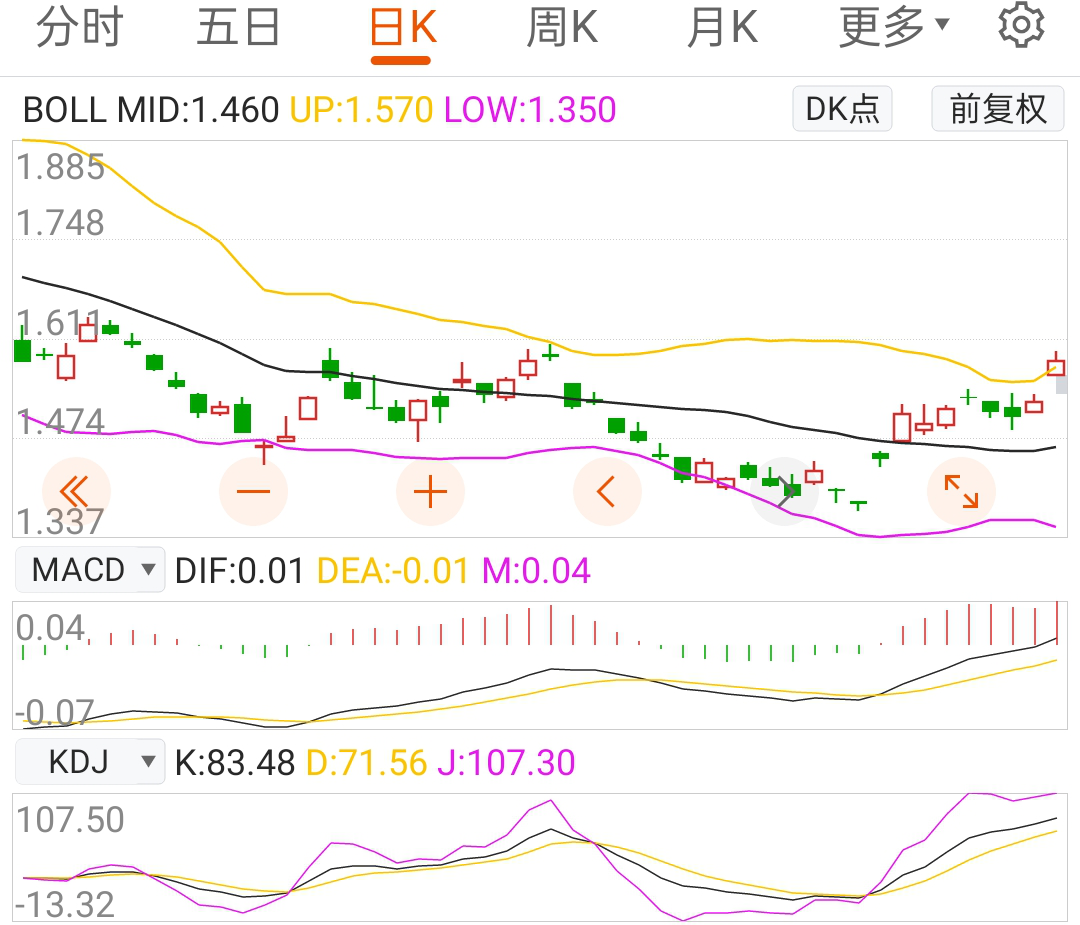
Task: Zoom out the chart with minus button
Action: point(253,491)
